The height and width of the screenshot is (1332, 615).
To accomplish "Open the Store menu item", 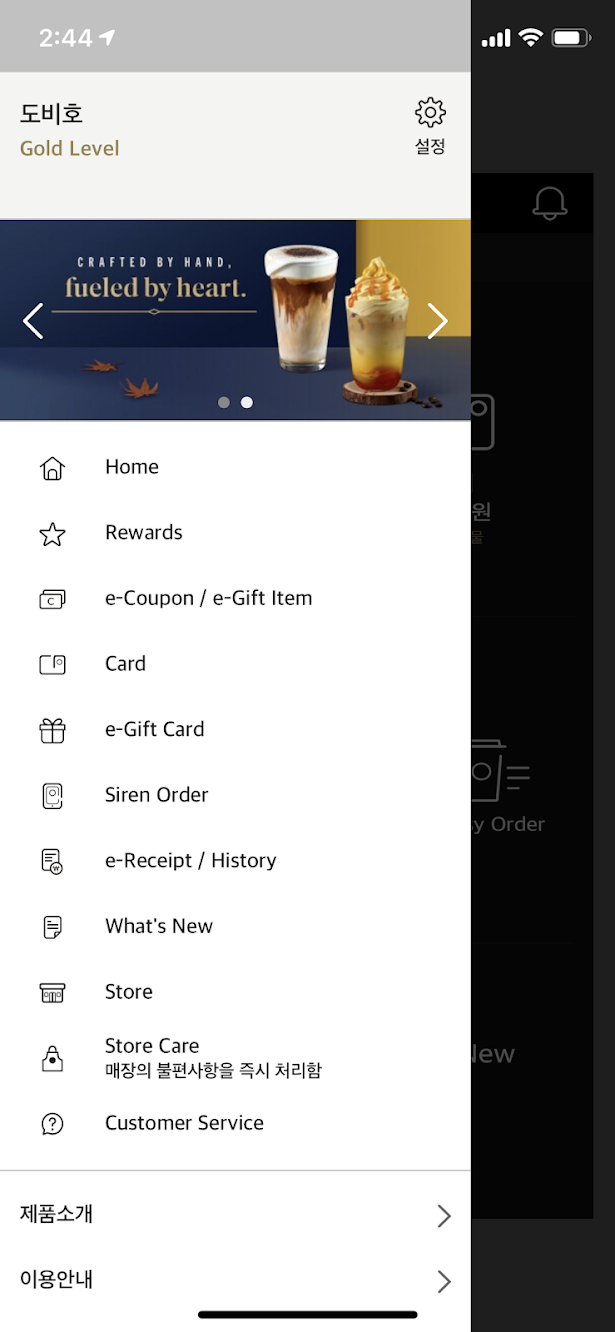I will [128, 992].
